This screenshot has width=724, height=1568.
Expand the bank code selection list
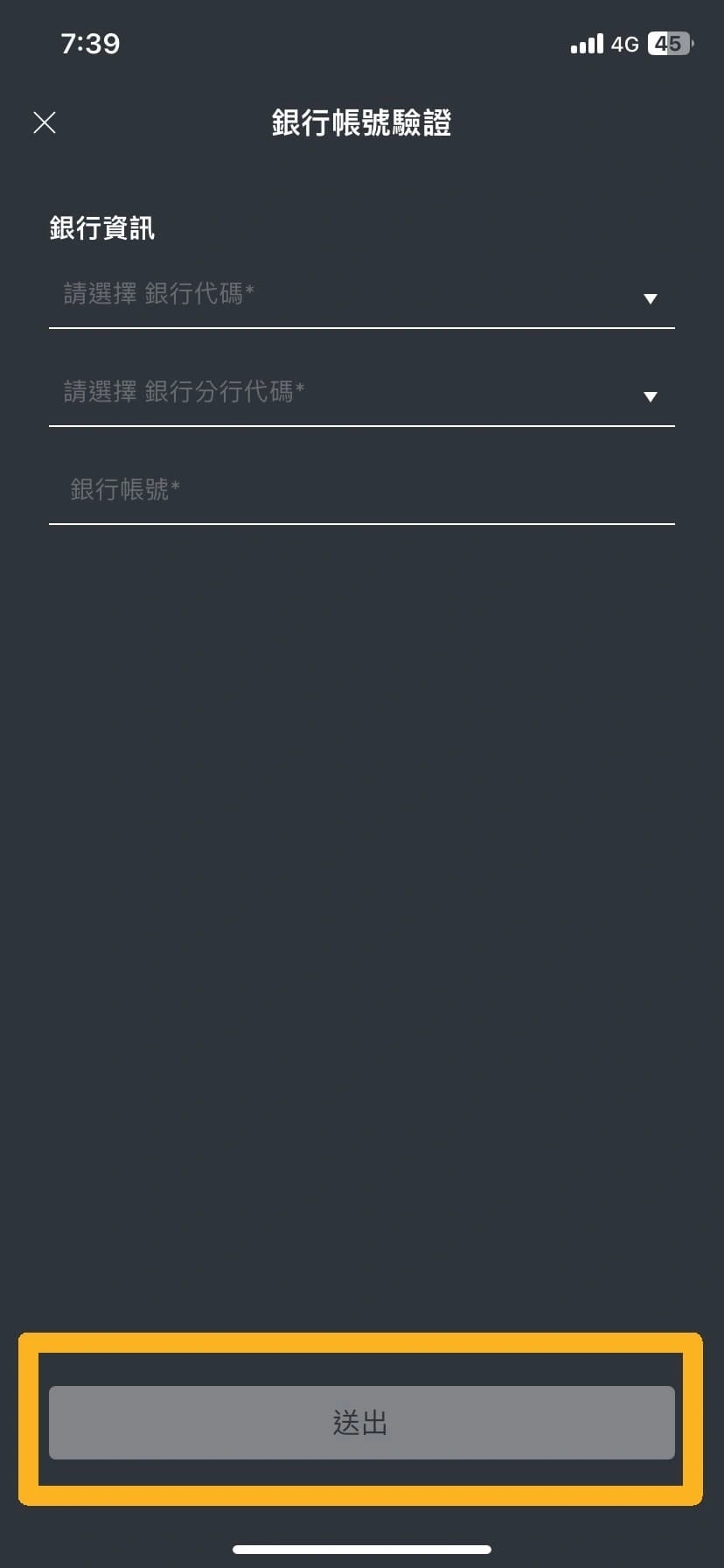point(361,297)
